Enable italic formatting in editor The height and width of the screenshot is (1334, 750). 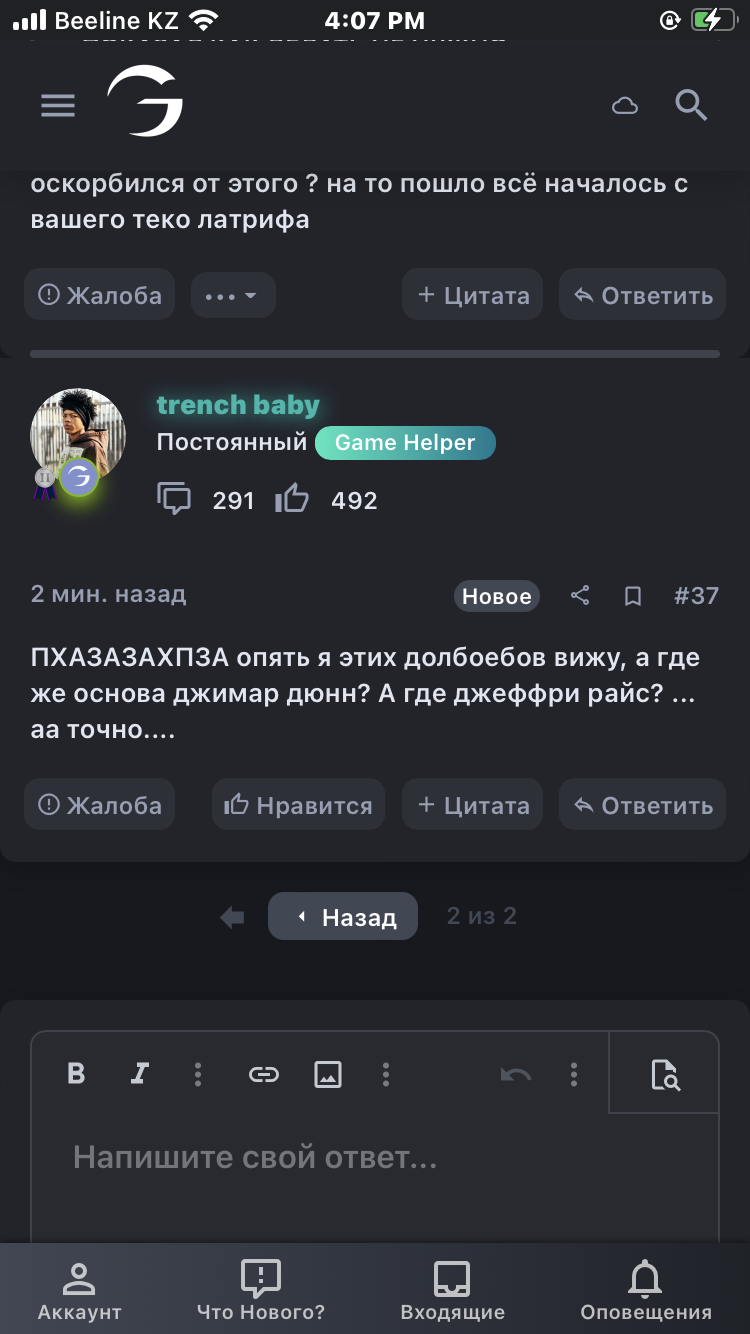pos(139,1074)
